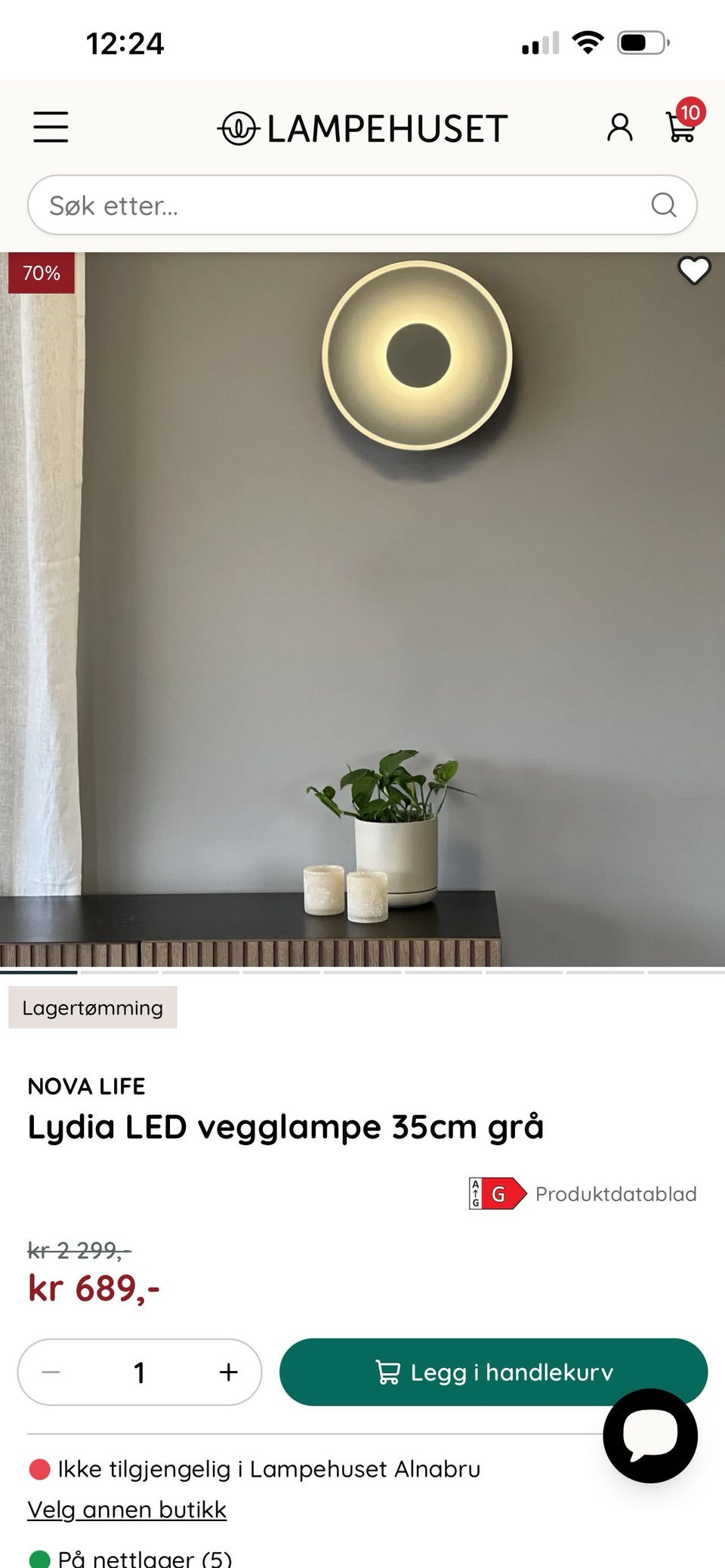Open the hamburger menu

(51, 127)
